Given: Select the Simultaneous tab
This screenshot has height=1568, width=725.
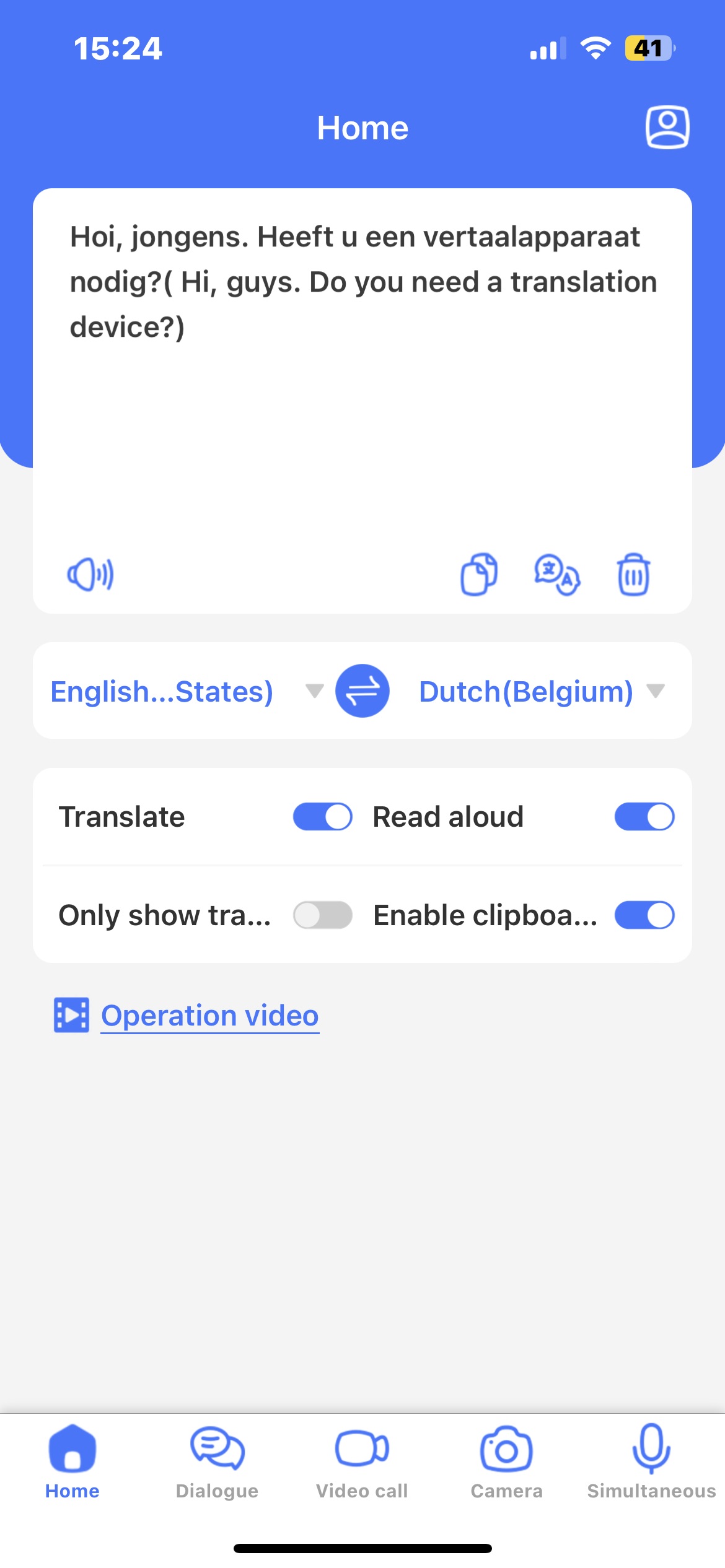Looking at the screenshot, I should [651, 1461].
